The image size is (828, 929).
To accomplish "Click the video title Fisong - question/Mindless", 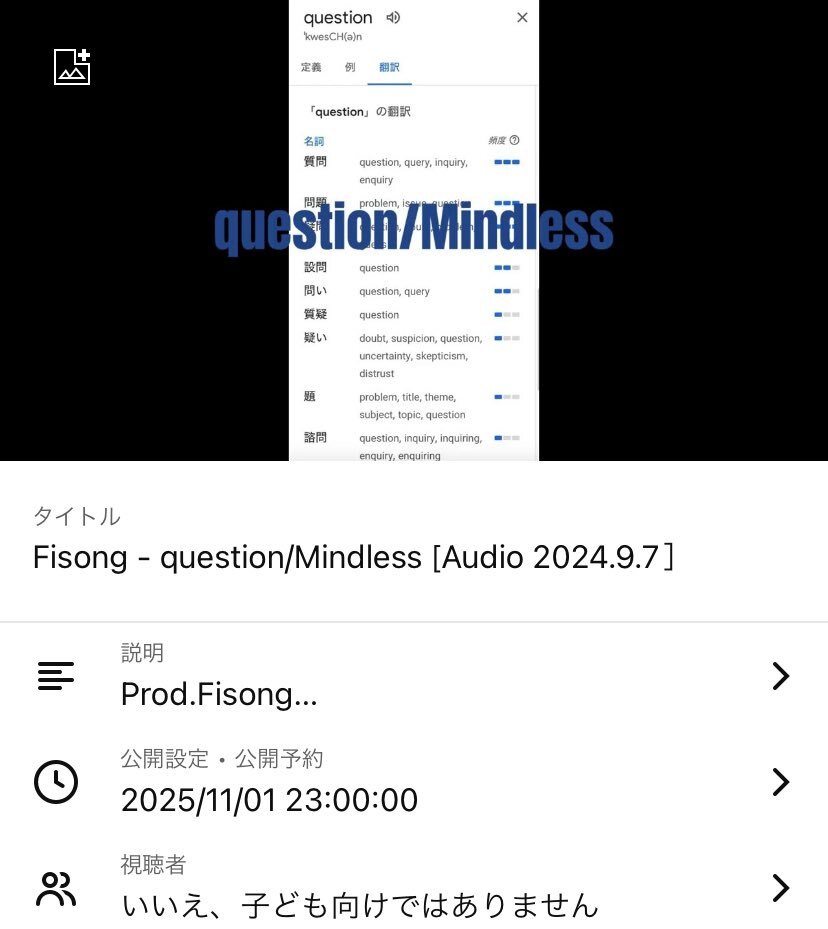I will click(353, 557).
